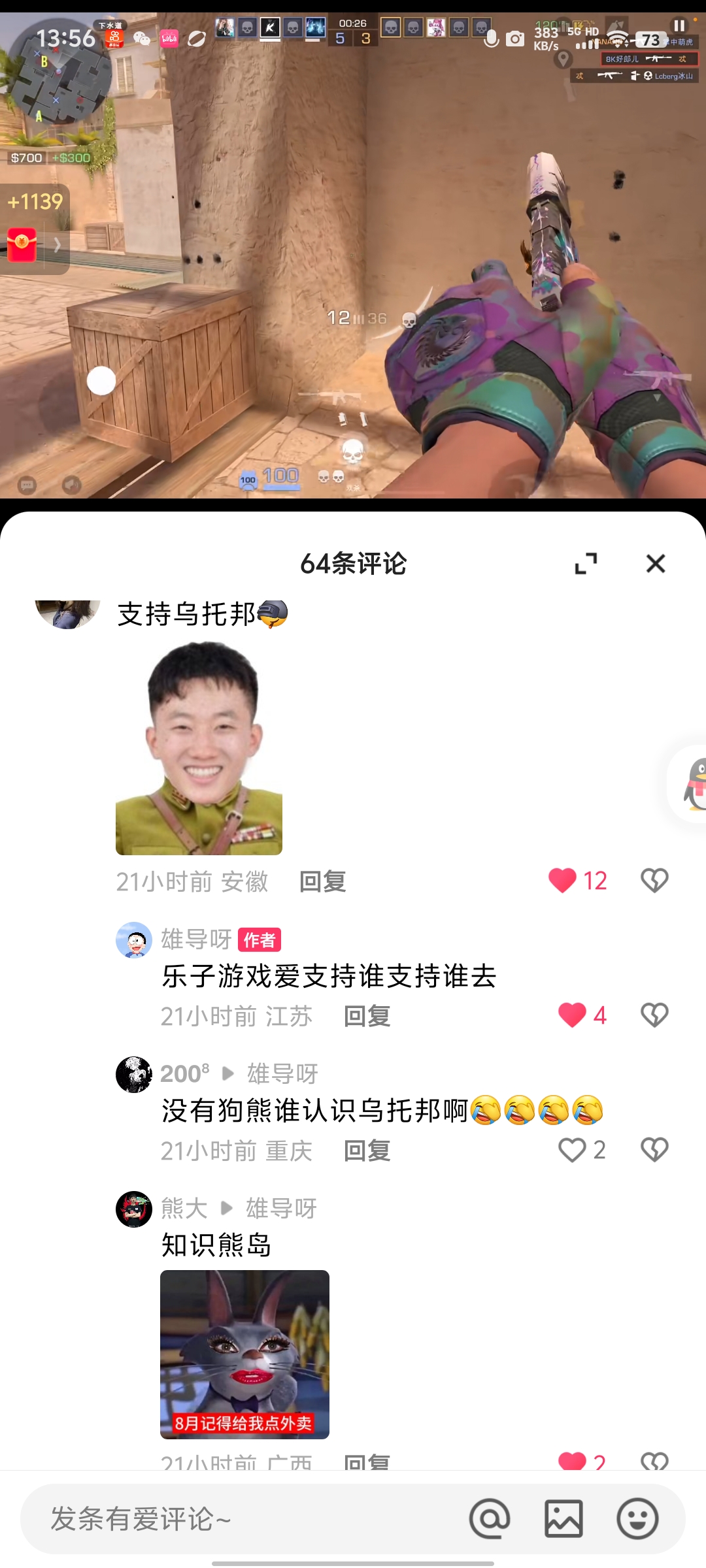Reply to 雄导呀's comment
The image size is (706, 1568).
tap(367, 1016)
